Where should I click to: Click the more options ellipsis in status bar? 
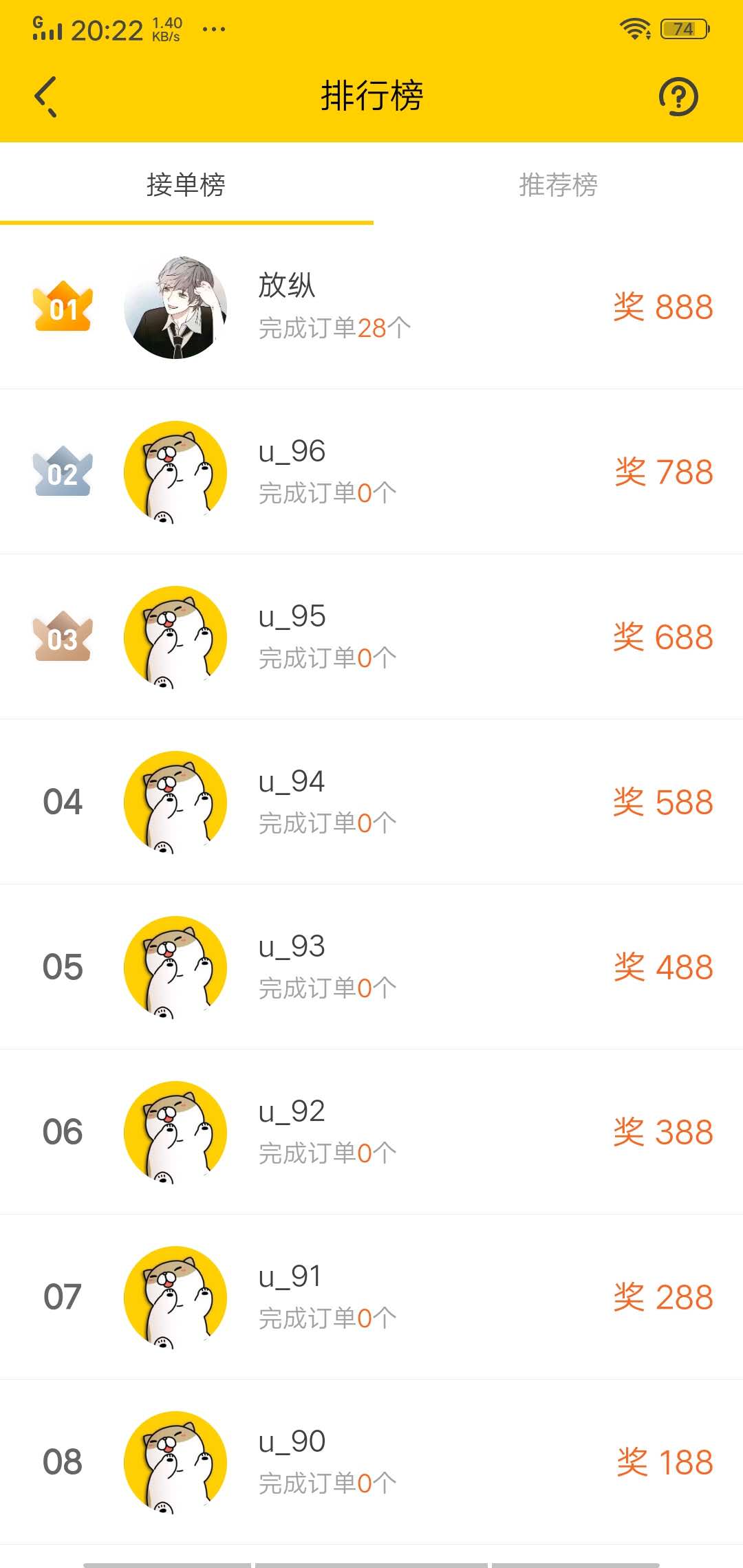213,29
